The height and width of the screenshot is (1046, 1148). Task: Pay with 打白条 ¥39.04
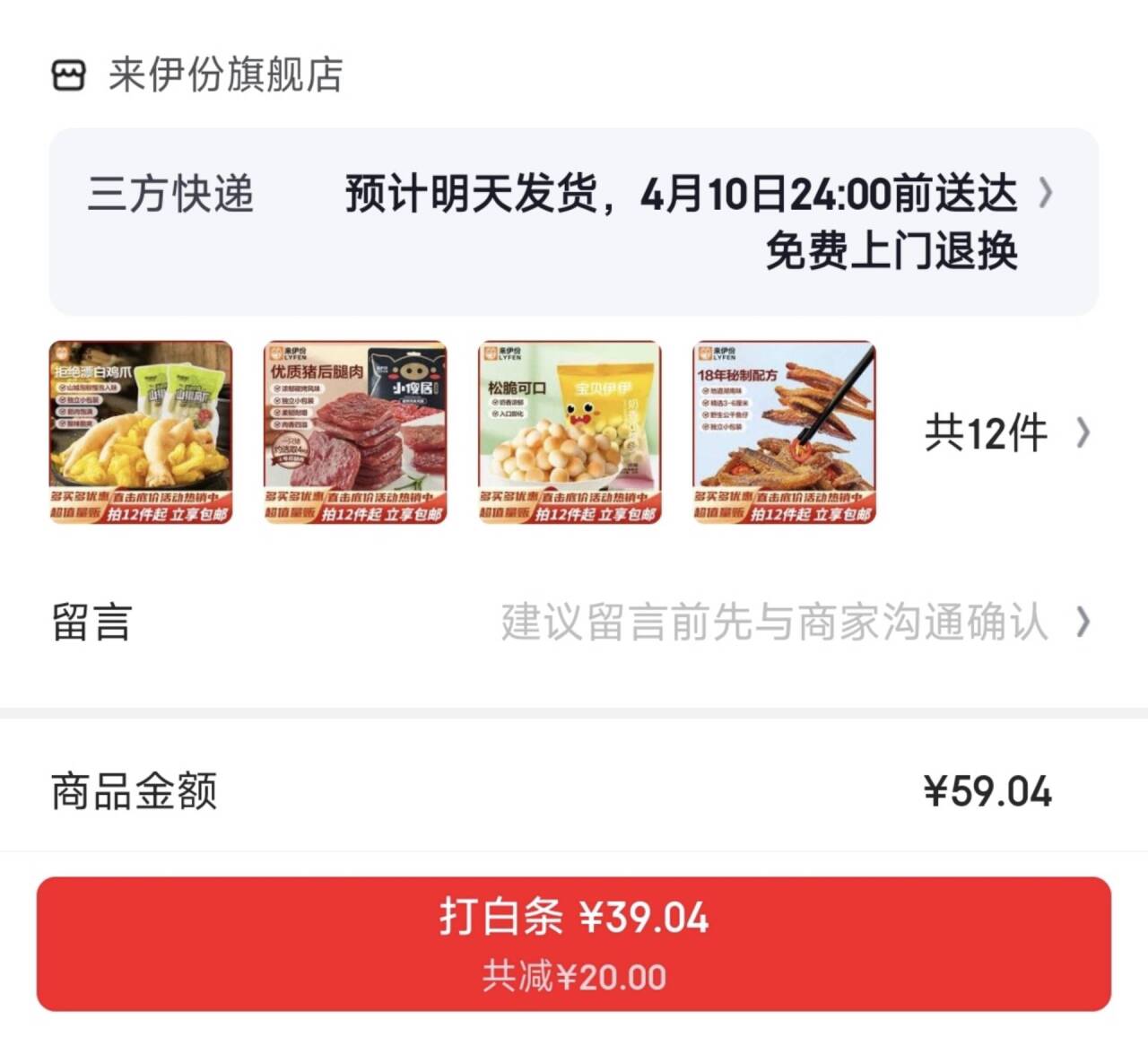(574, 944)
